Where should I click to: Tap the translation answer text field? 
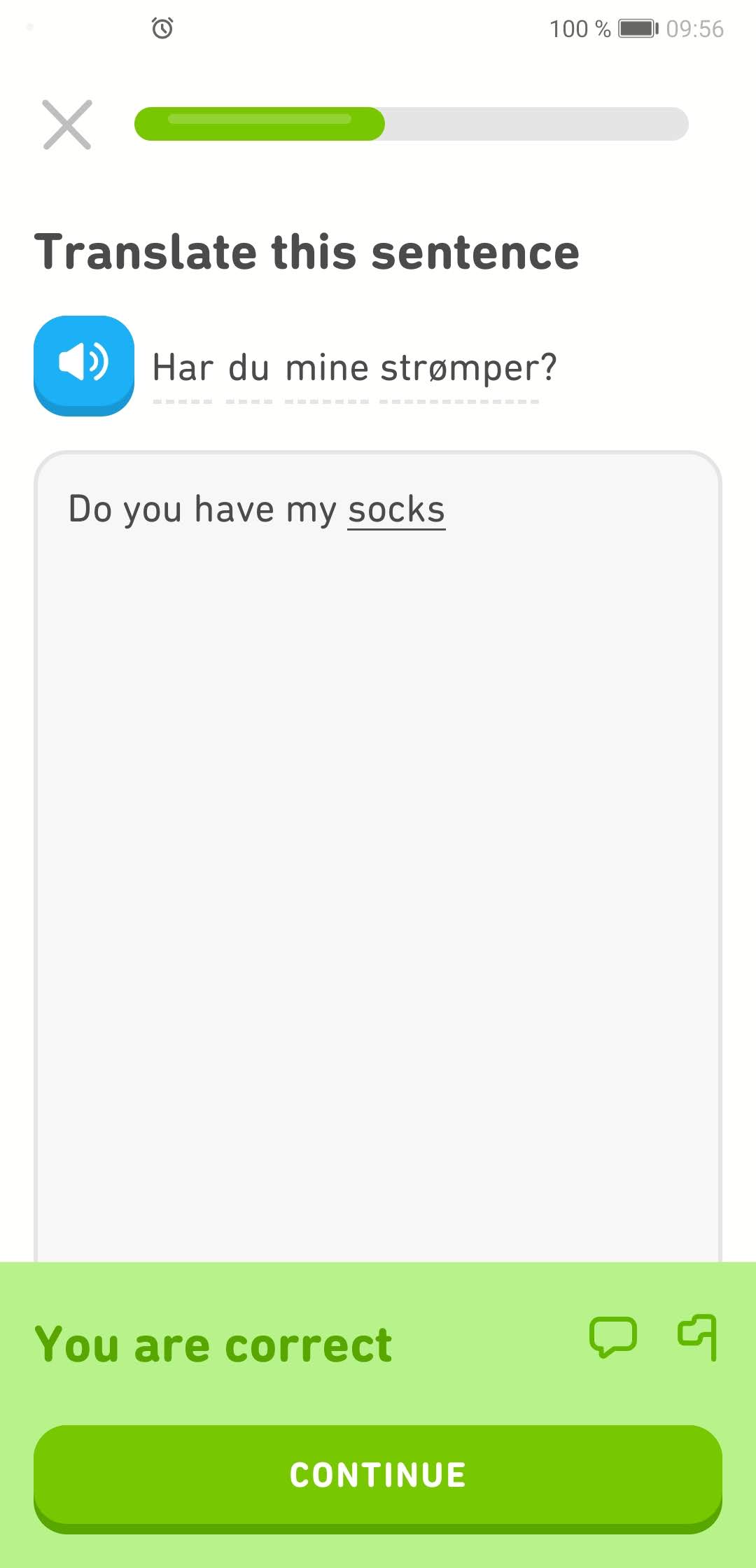378,857
